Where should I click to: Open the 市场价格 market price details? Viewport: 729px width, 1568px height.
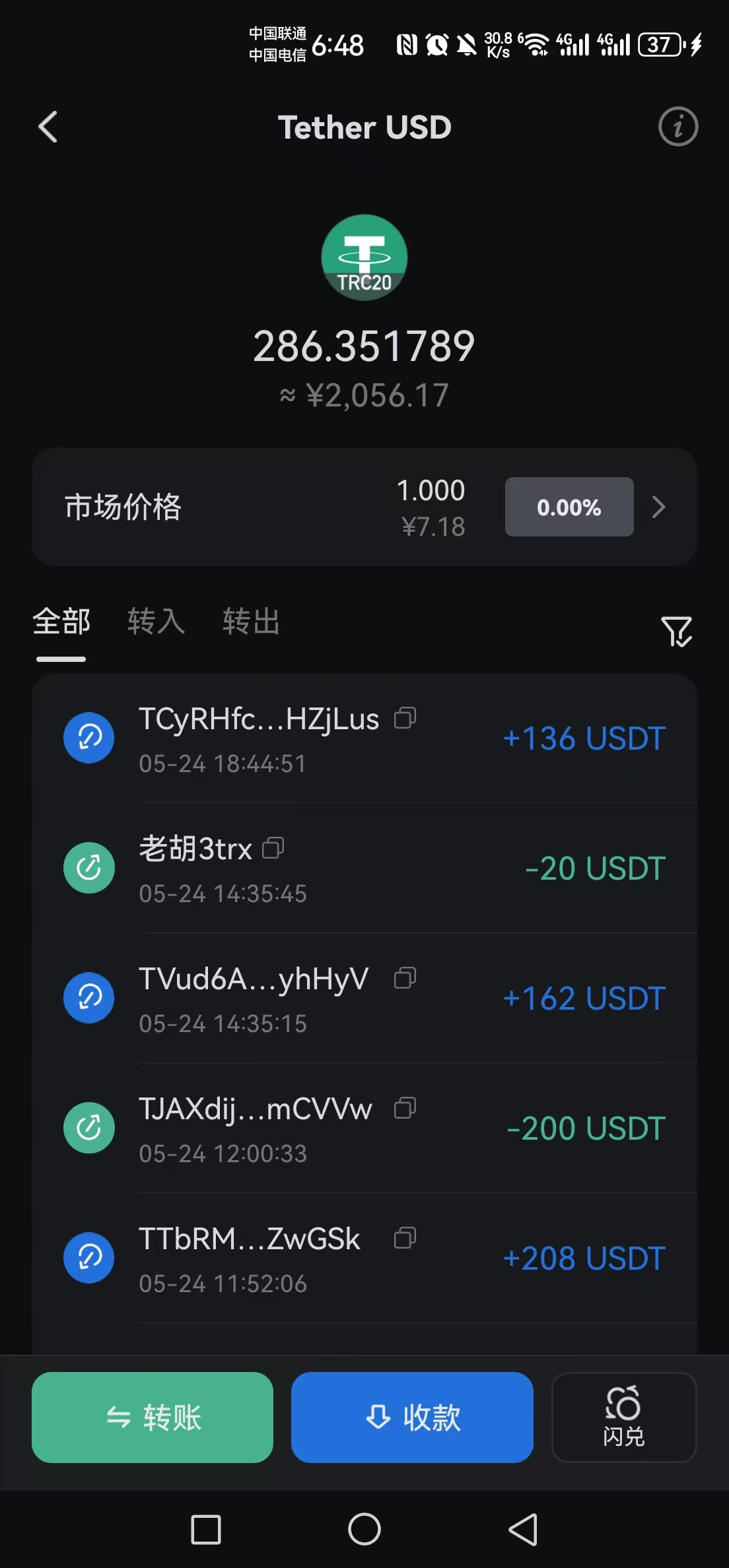pos(364,507)
